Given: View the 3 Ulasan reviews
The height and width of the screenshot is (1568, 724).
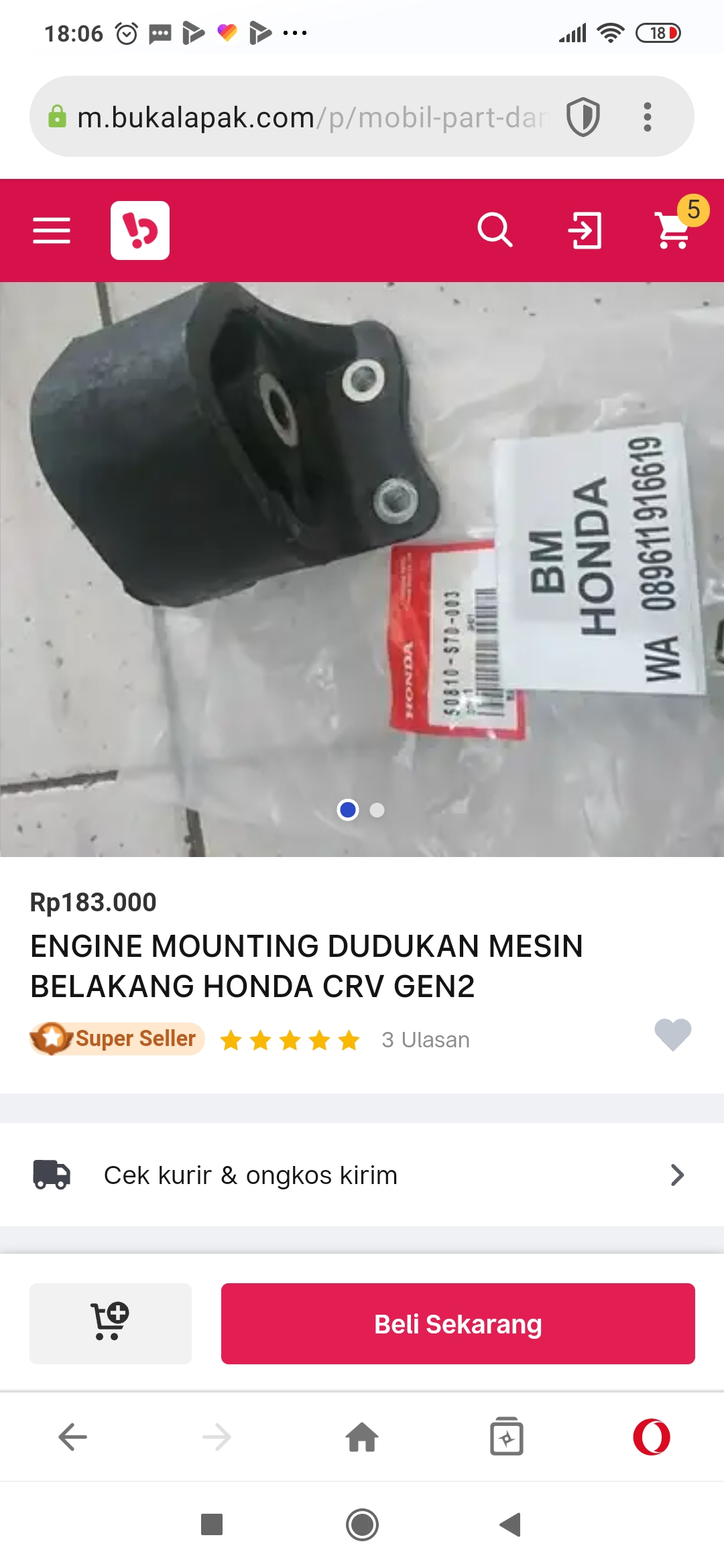Looking at the screenshot, I should click(x=425, y=1040).
